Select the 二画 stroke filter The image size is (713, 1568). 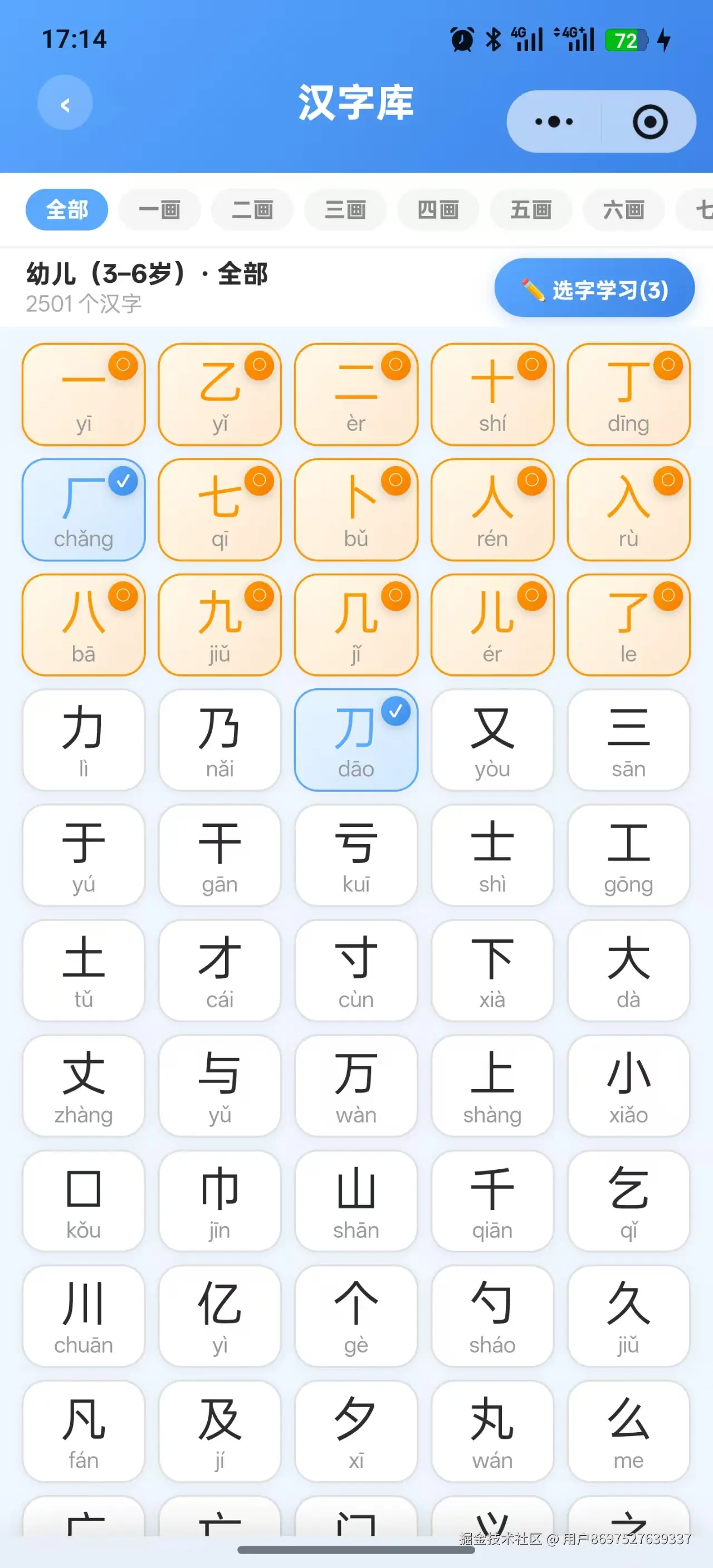click(x=252, y=210)
